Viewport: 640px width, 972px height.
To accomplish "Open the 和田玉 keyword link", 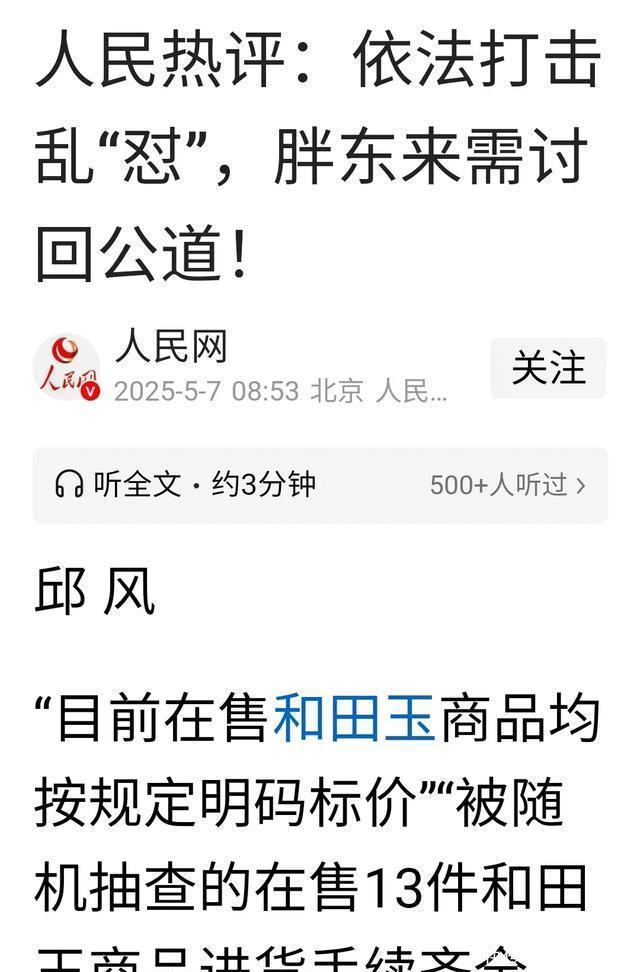I will 353,719.
